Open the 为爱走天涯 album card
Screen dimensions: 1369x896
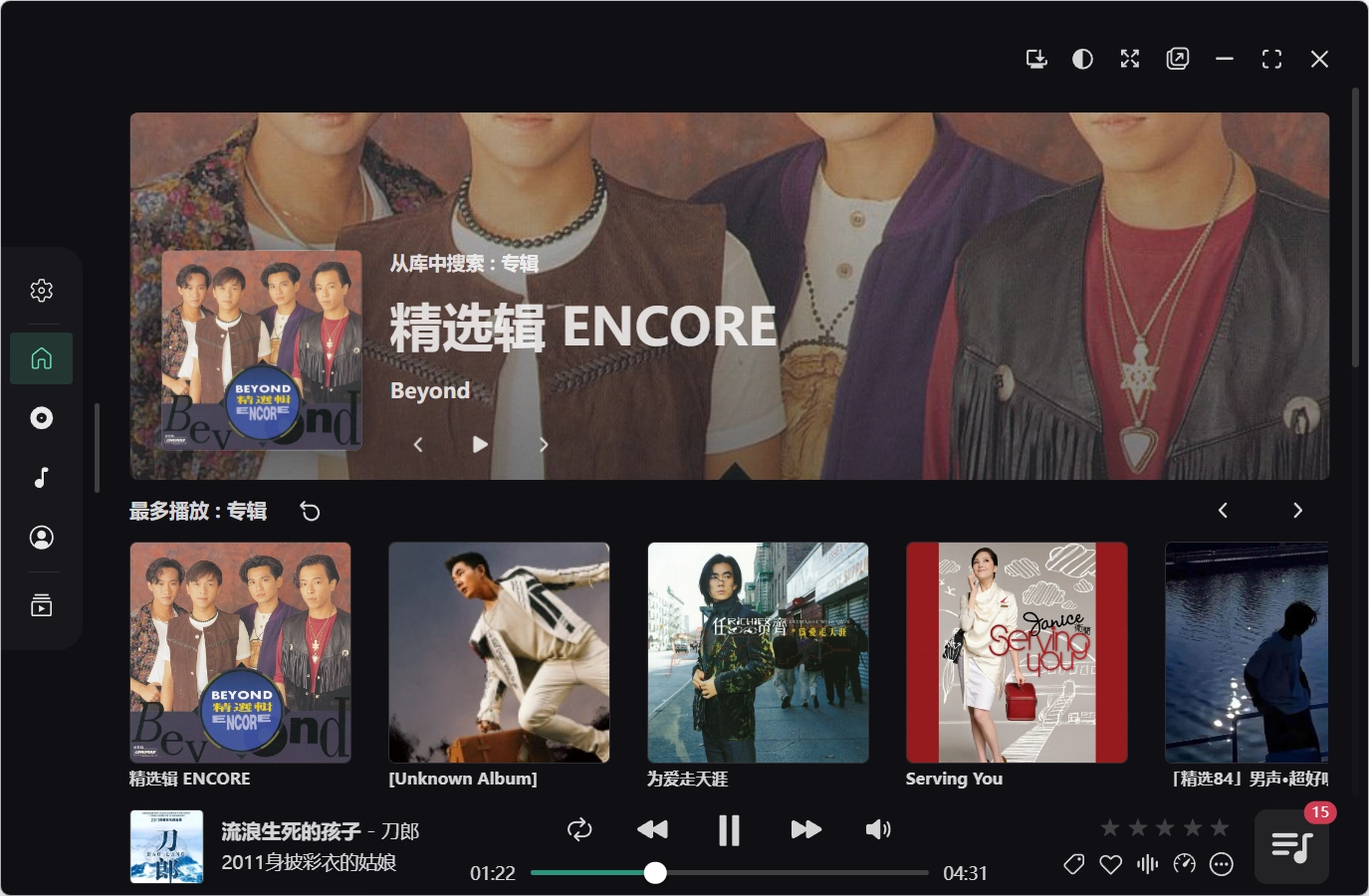click(758, 653)
